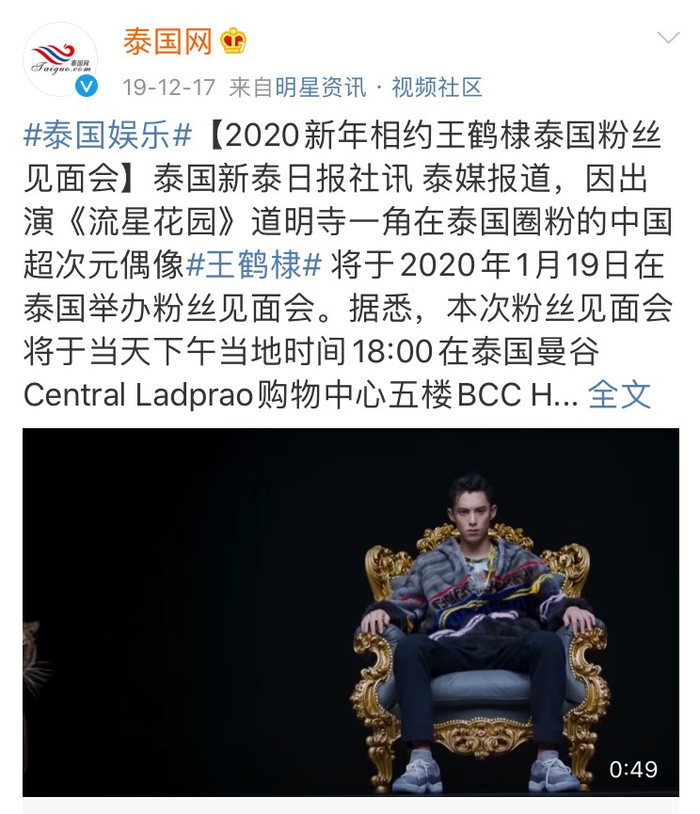Play the 0:49 video

[x=350, y=612]
